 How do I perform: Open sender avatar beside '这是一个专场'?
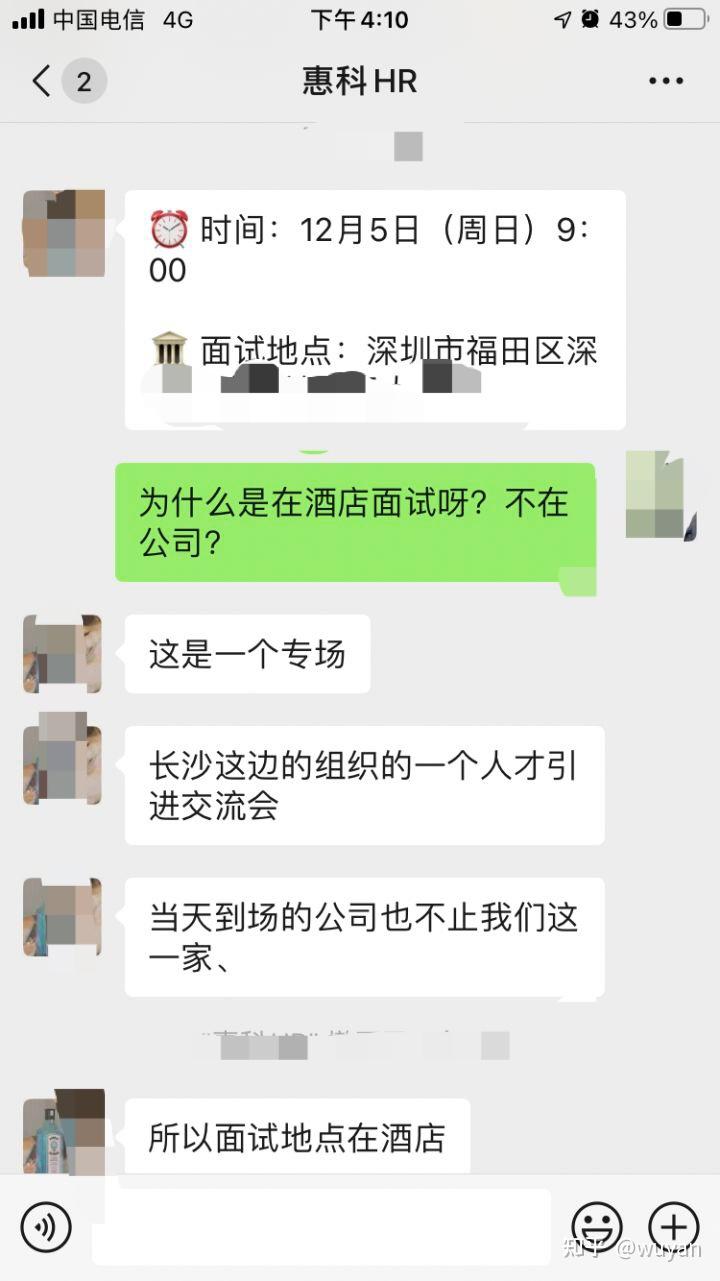(62, 654)
